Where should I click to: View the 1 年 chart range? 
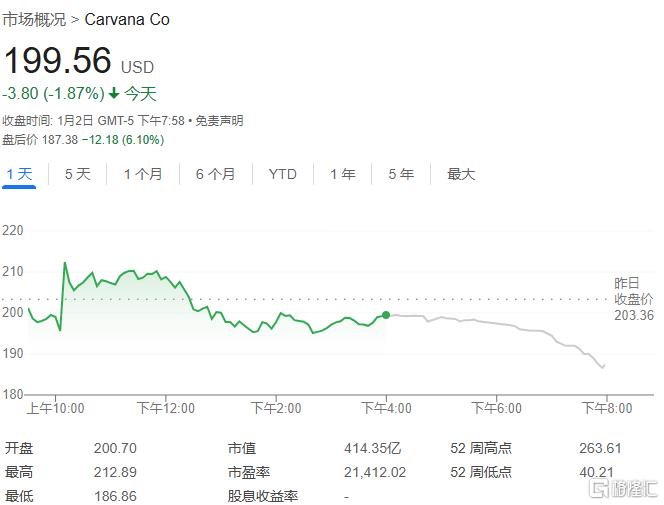342,174
